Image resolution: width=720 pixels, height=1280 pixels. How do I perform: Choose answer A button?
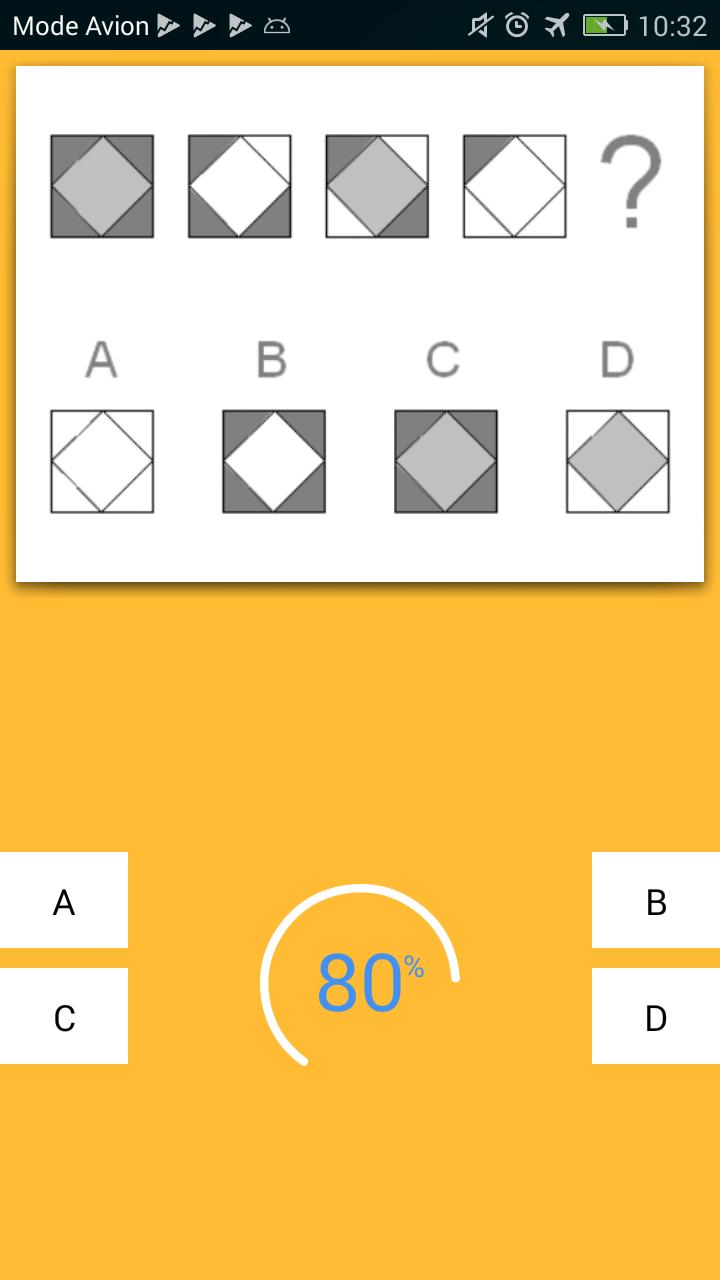[x=64, y=900]
